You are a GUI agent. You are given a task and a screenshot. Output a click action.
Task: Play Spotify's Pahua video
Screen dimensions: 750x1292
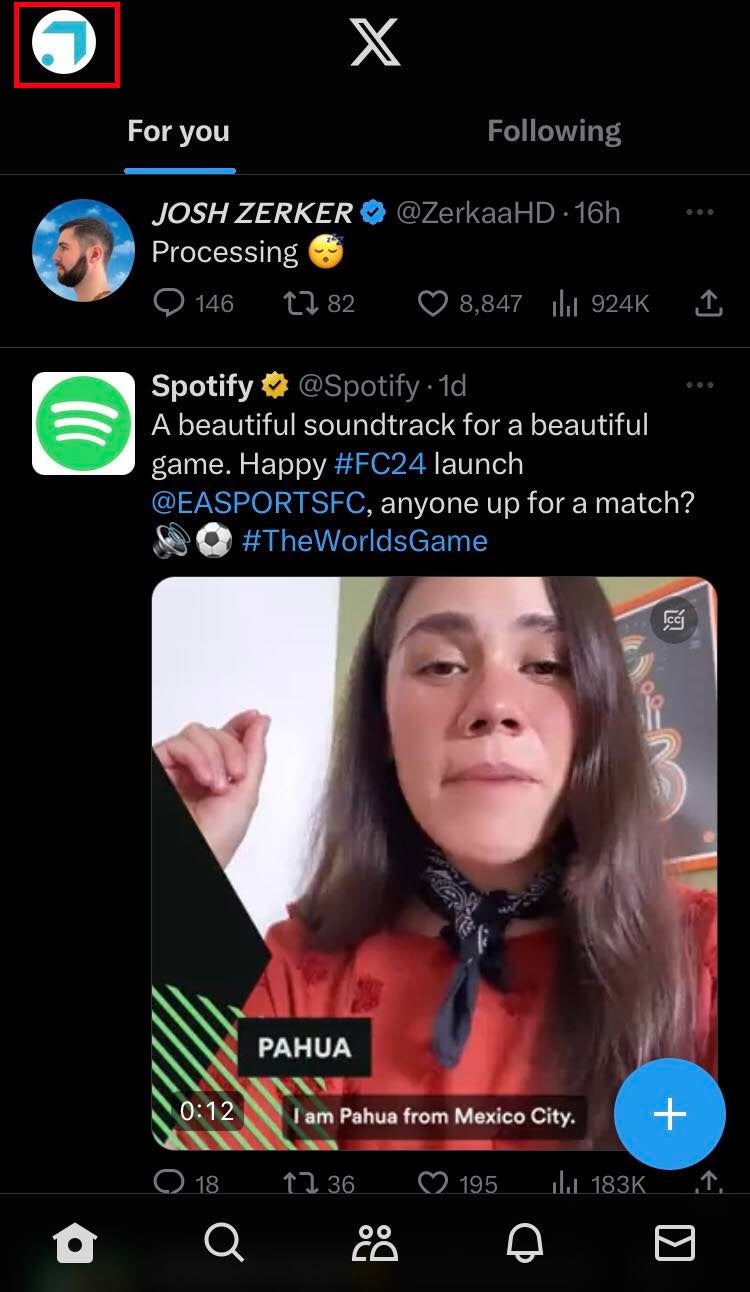point(434,862)
